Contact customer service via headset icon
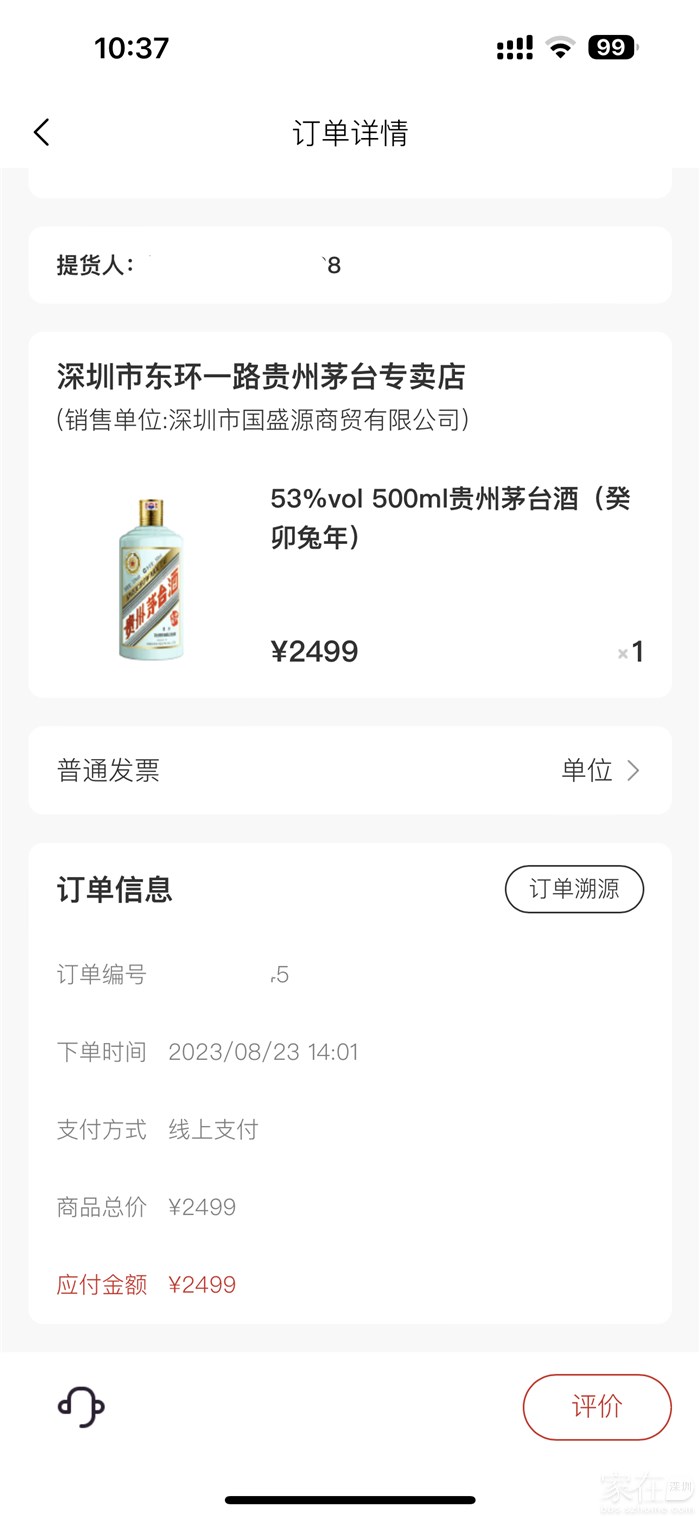Screen dimensions: 700x1517 coord(81,1407)
